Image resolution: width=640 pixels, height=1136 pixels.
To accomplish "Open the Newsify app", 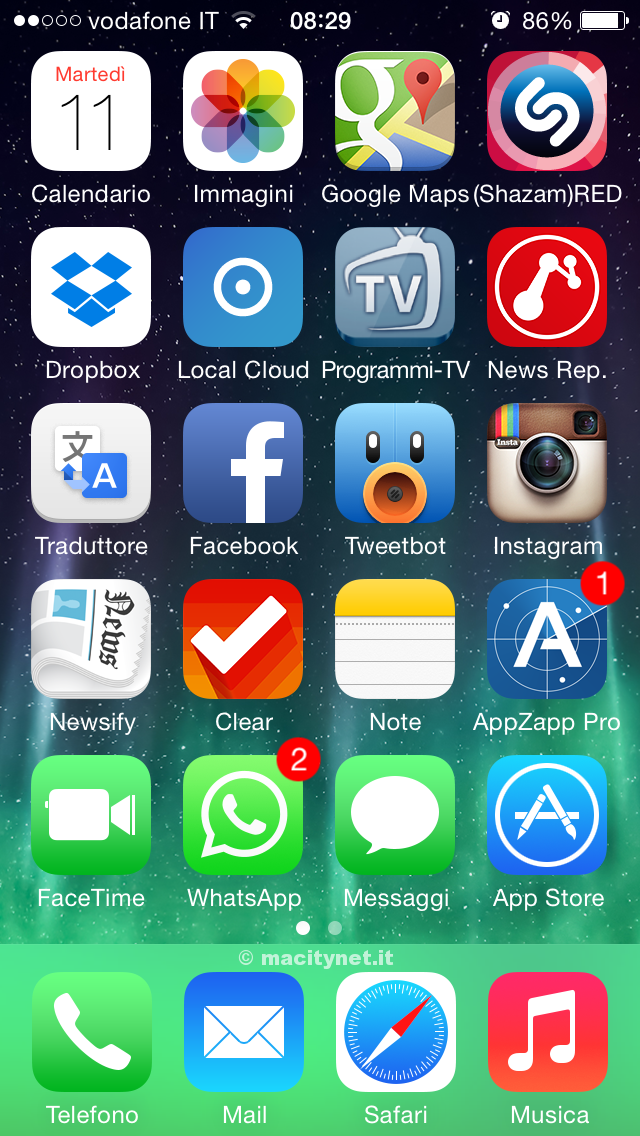I will [91, 639].
